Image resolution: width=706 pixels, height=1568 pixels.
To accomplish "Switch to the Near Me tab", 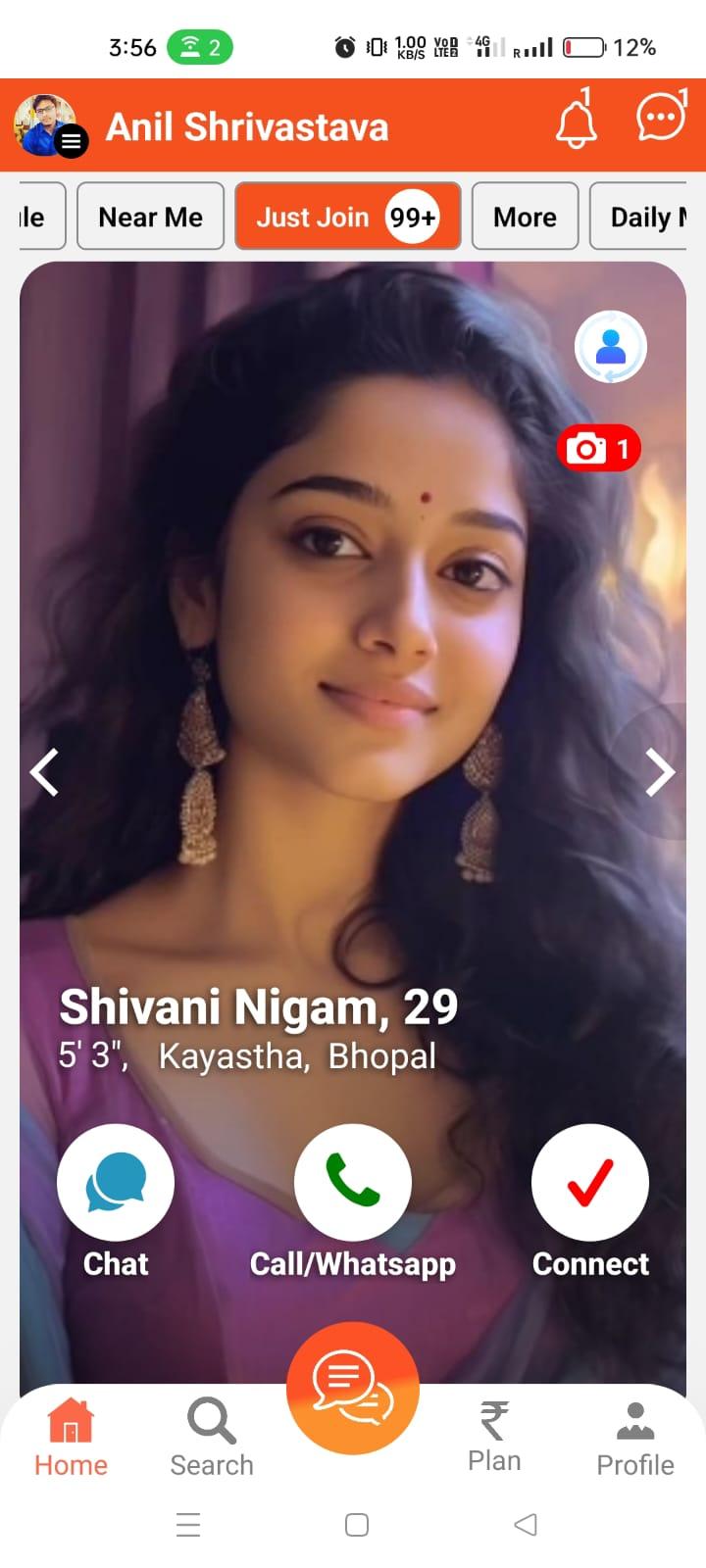I will [150, 217].
